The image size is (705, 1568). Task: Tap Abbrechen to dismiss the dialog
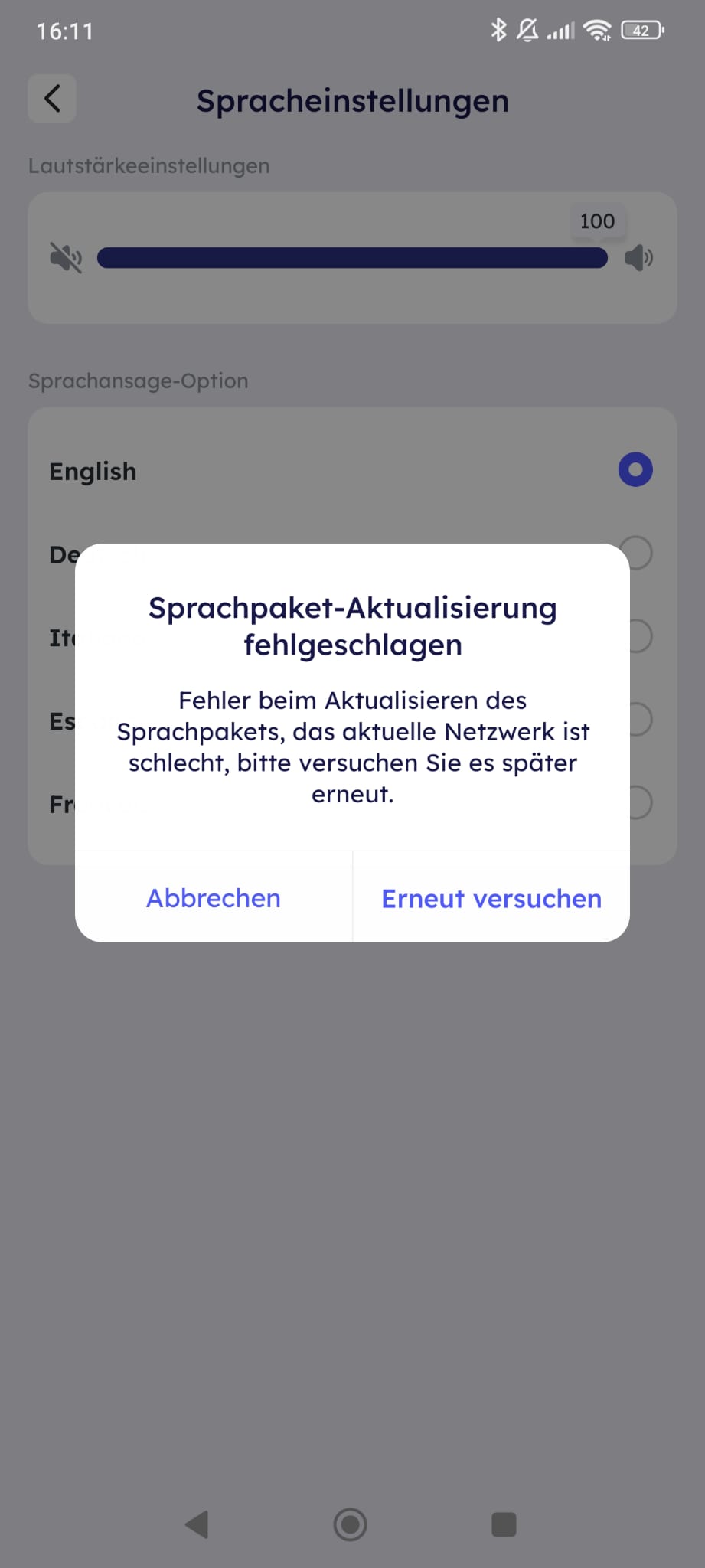[x=214, y=898]
